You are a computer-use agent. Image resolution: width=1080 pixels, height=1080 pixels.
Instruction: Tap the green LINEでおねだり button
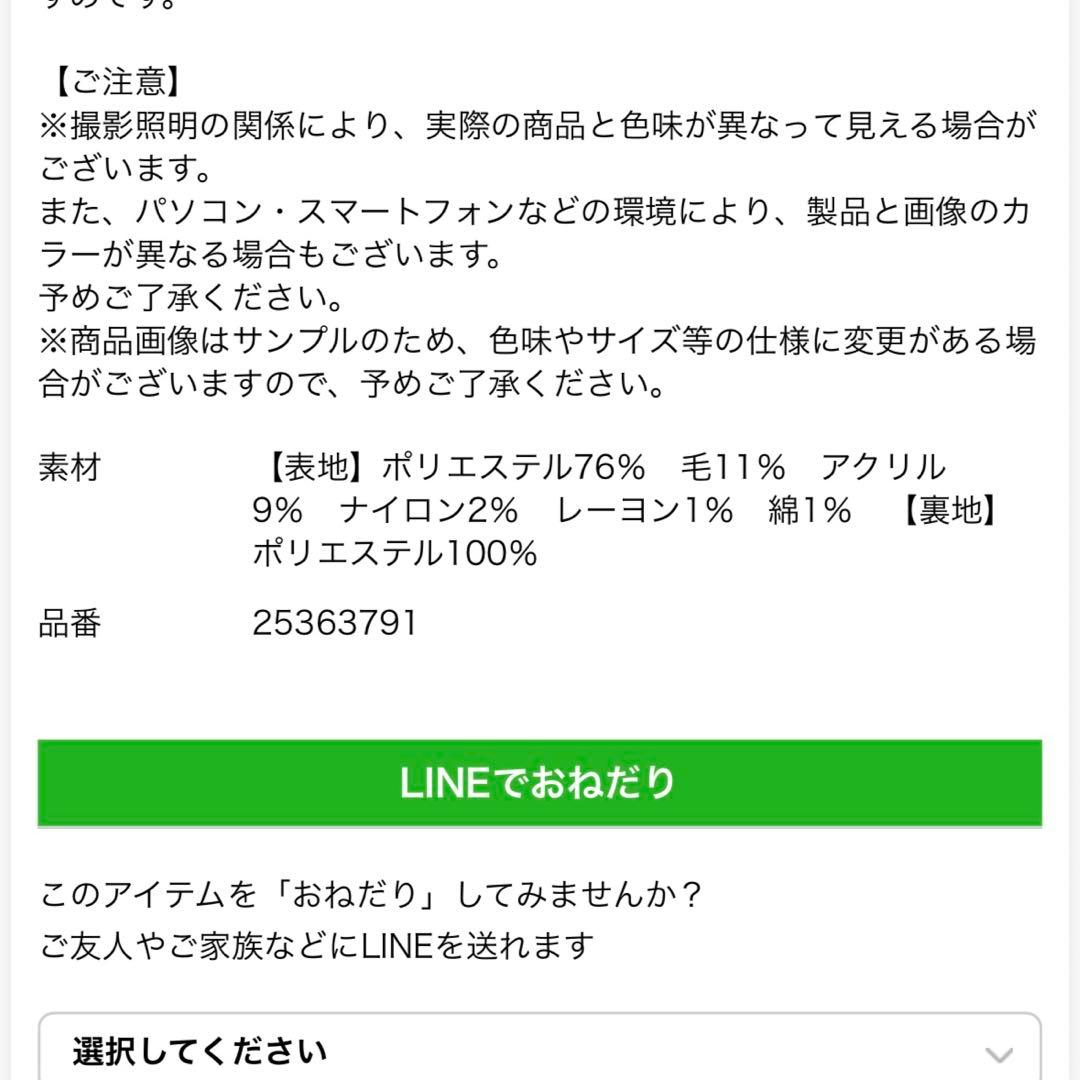[x=539, y=783]
